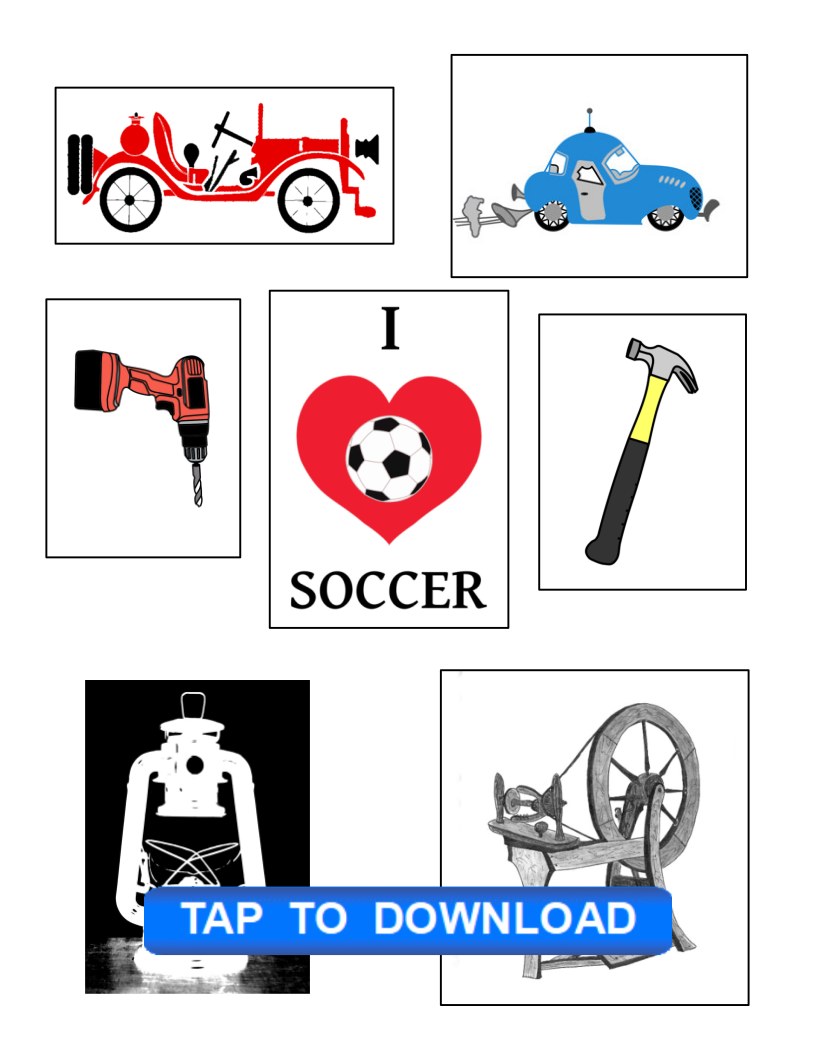Tap the Tap To Download button
This screenshot has height=1056, width=816.
407,919
